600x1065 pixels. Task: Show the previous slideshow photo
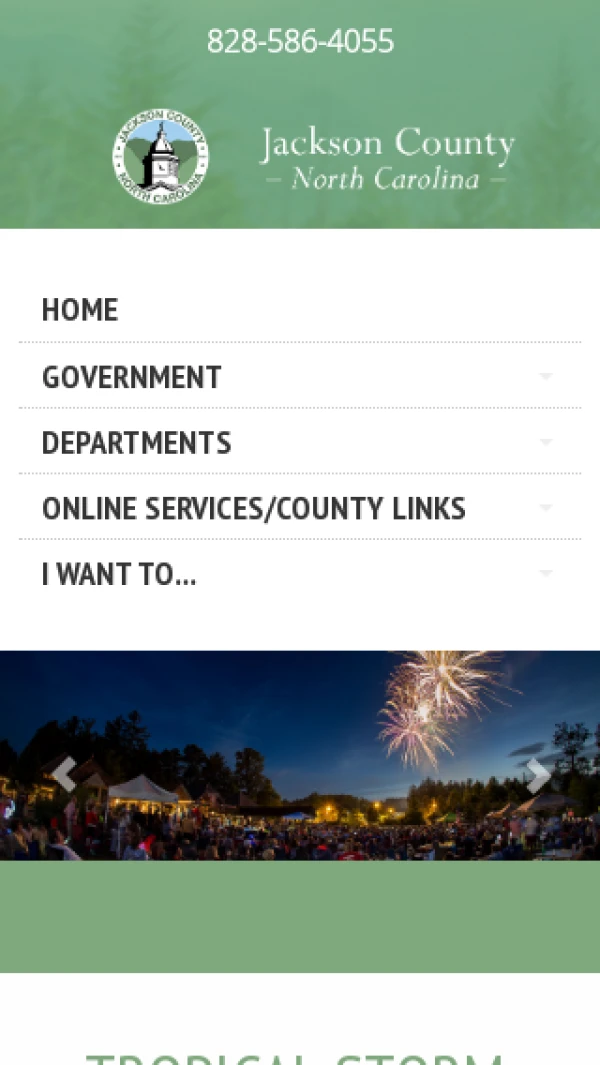pyautogui.click(x=64, y=774)
